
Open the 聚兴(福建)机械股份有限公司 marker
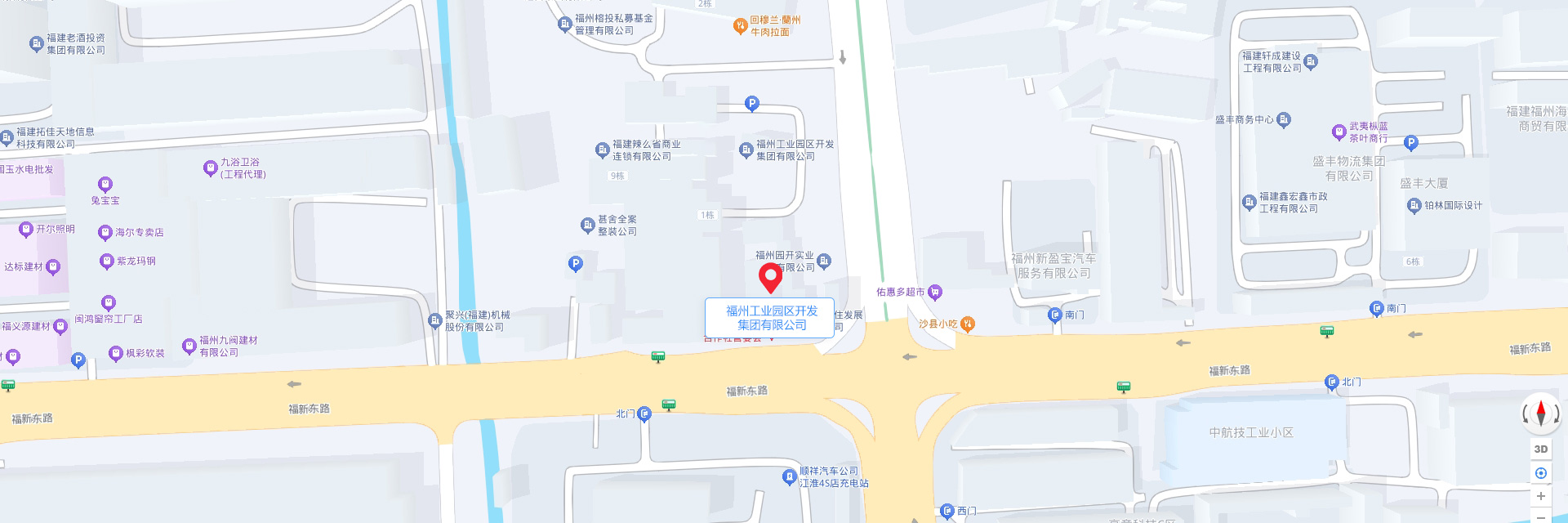pos(435,321)
